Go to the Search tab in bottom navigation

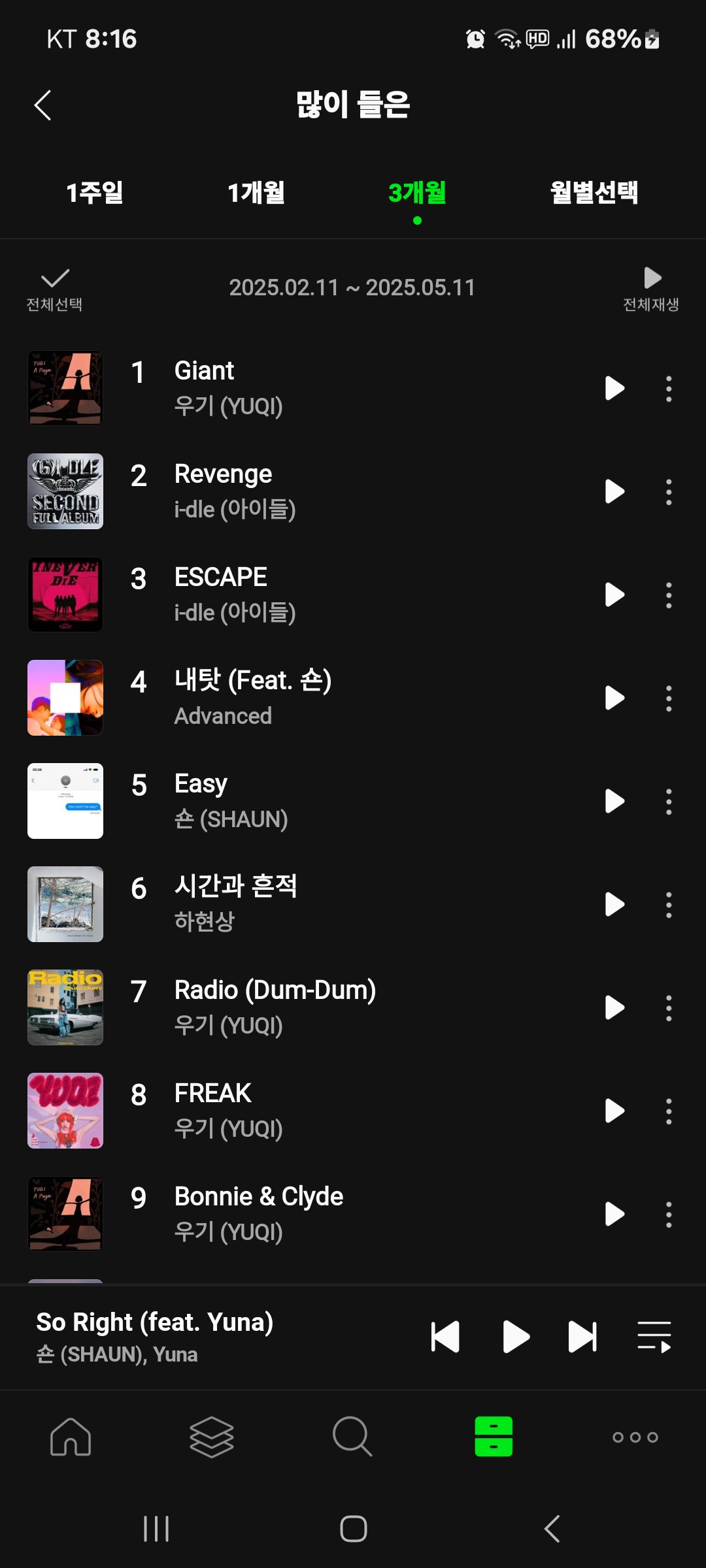point(352,1437)
